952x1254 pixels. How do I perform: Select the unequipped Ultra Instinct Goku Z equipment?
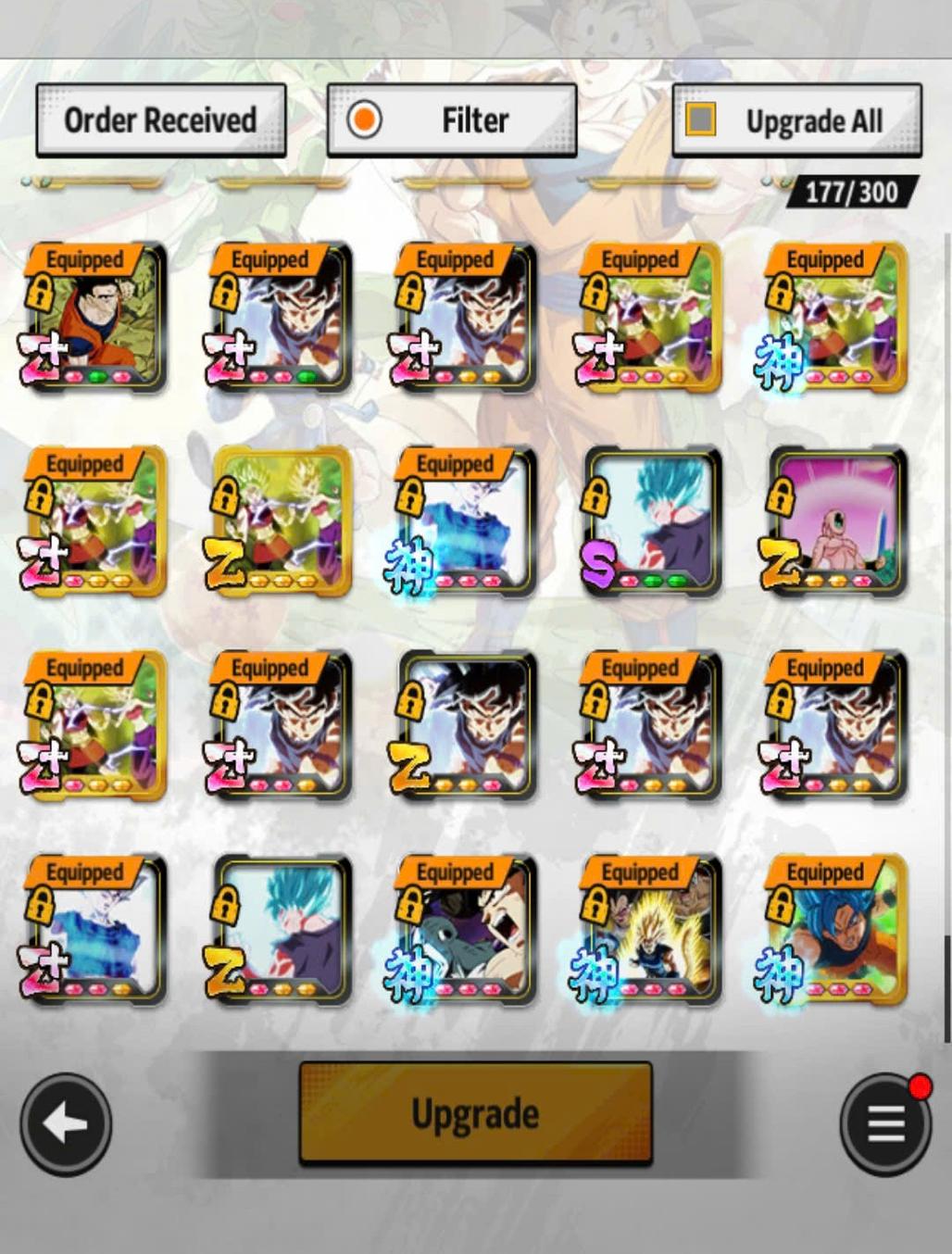[x=467, y=726]
